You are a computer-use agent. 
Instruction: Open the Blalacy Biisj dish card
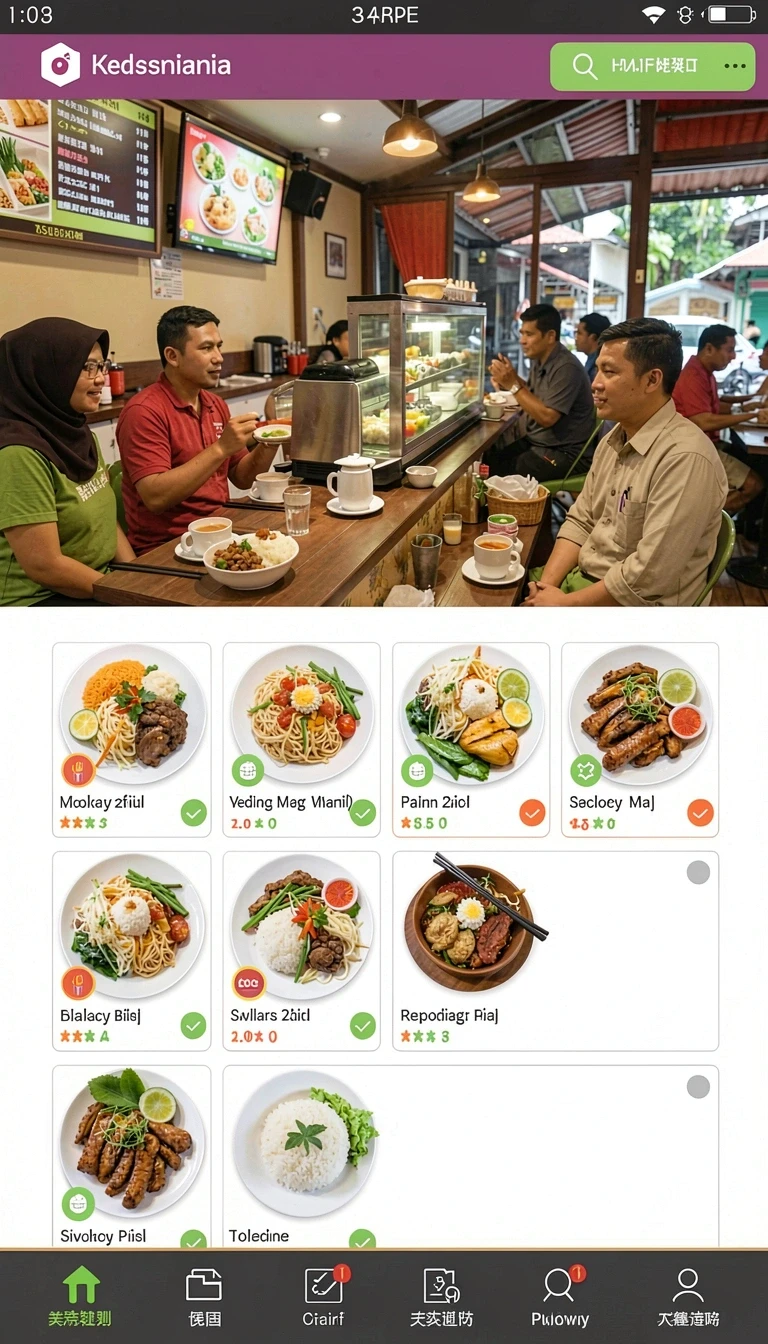coord(132,951)
